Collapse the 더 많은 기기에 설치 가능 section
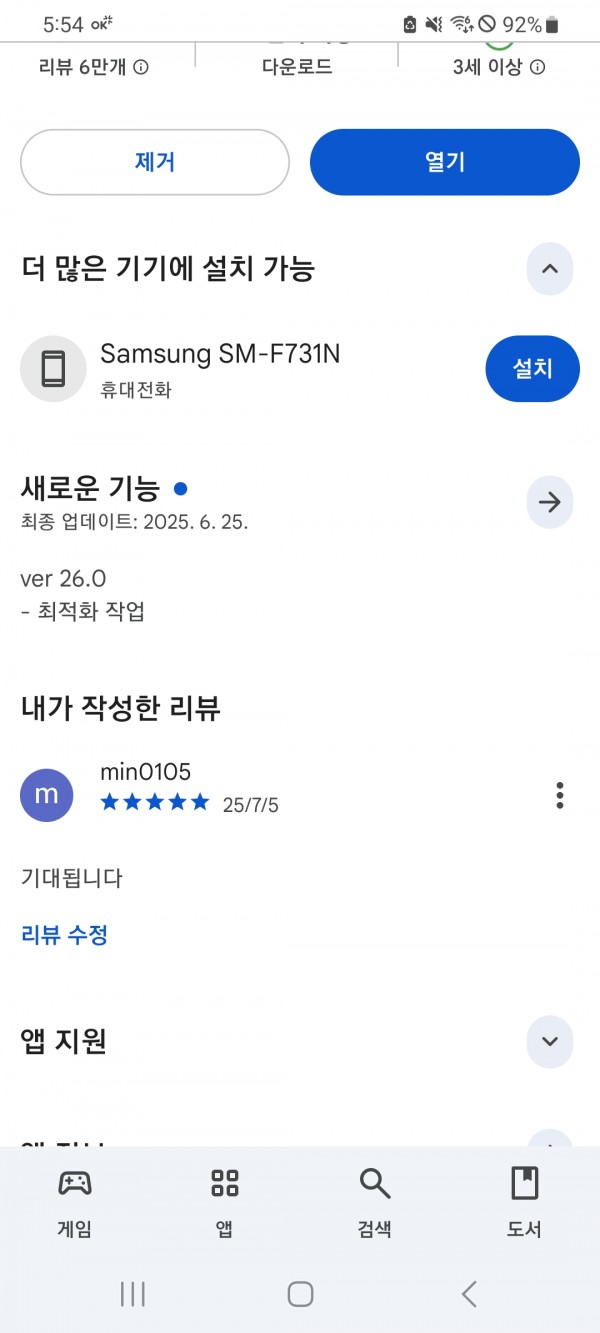 (x=550, y=269)
